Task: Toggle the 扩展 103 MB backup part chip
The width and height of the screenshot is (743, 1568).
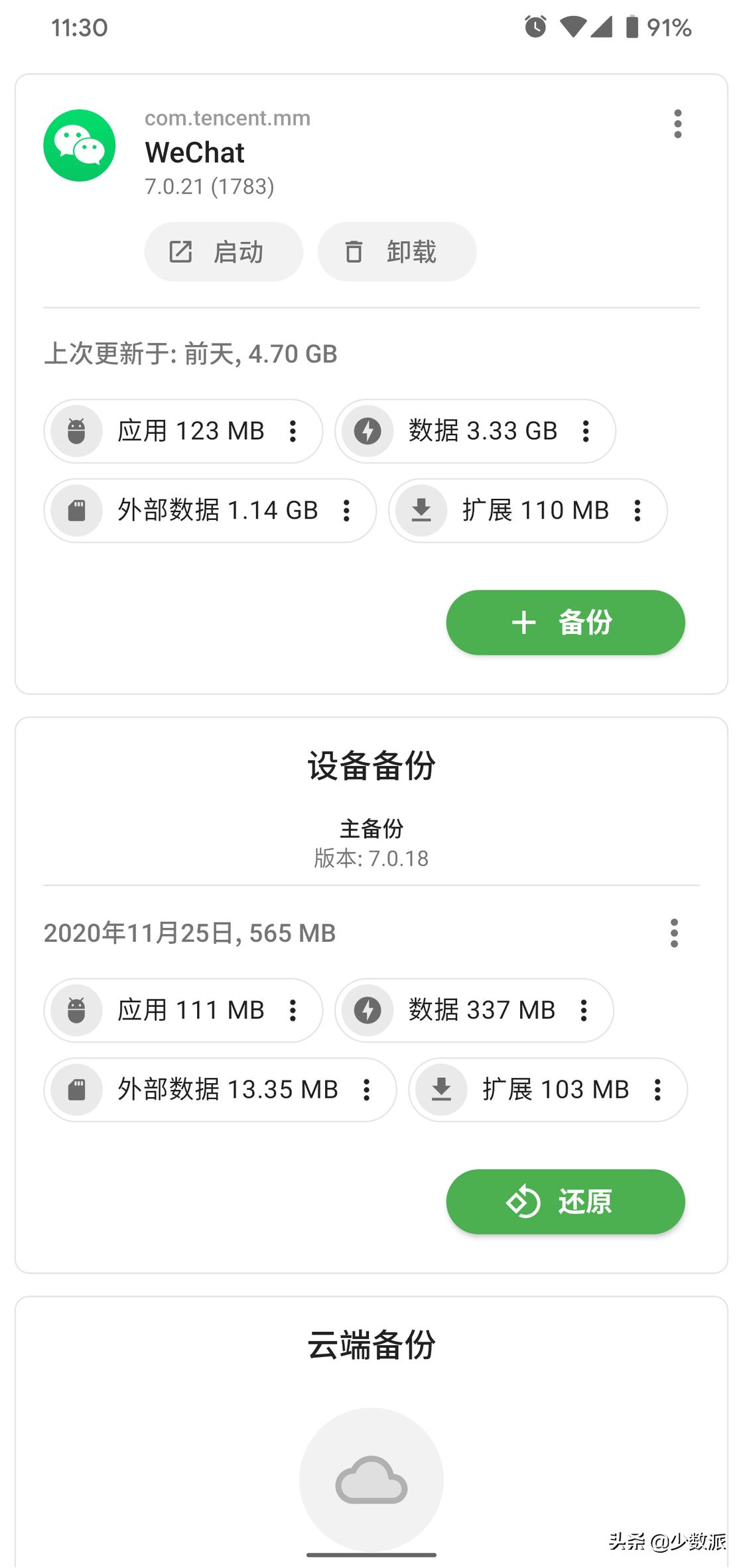Action: [547, 1090]
